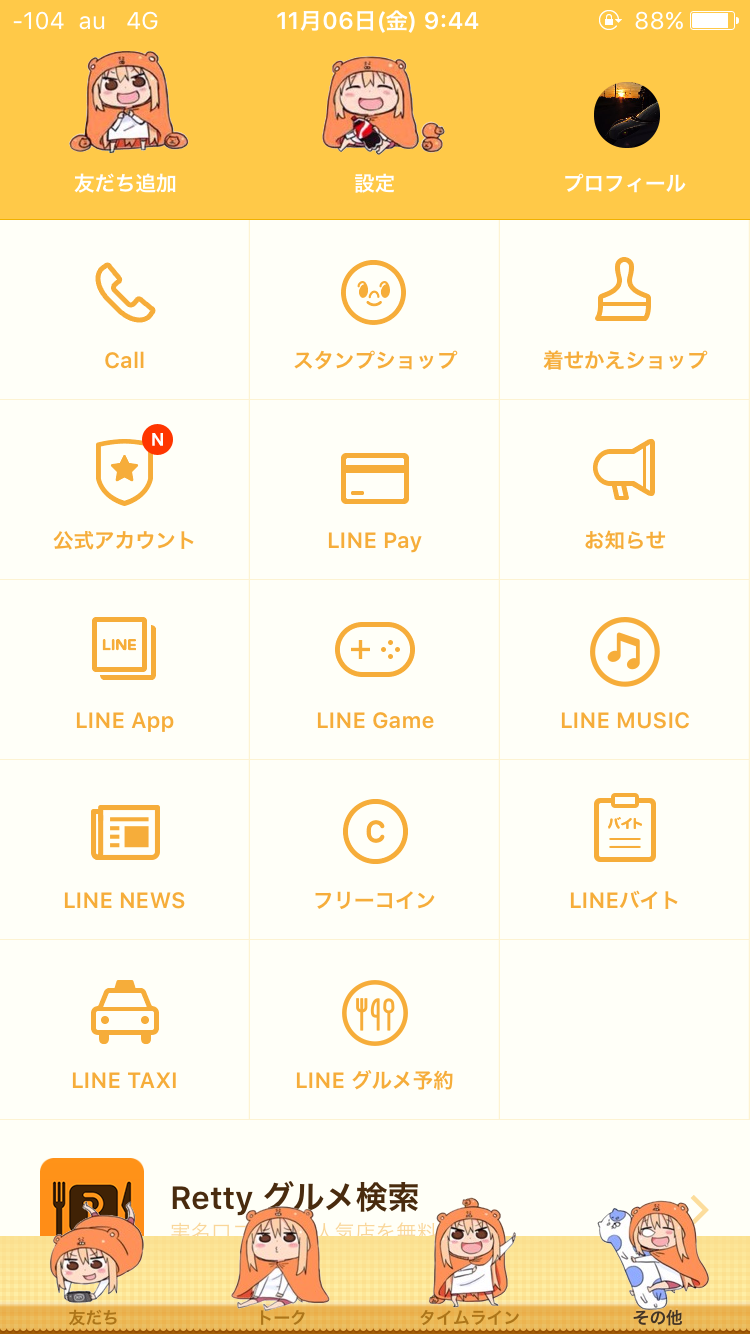Image resolution: width=750 pixels, height=1334 pixels.
Task: Open フリーコイン free coins
Action: 374,850
